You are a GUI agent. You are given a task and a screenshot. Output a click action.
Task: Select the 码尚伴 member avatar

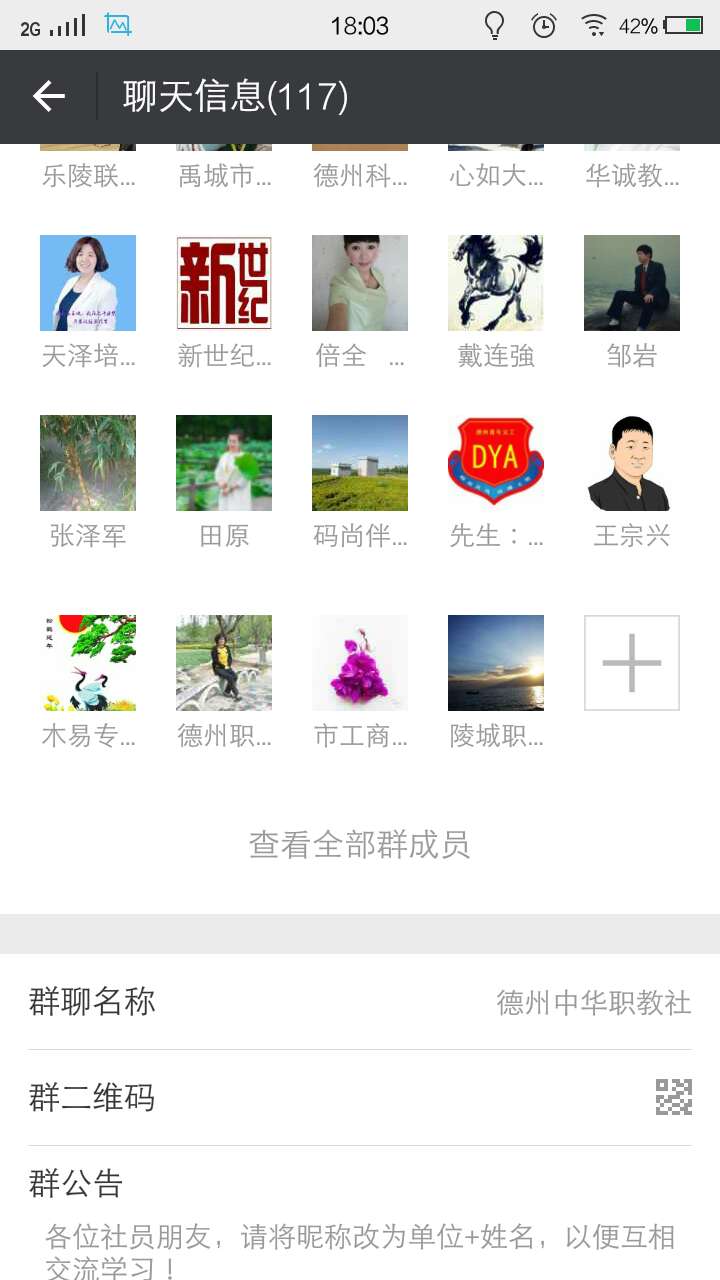(360, 463)
